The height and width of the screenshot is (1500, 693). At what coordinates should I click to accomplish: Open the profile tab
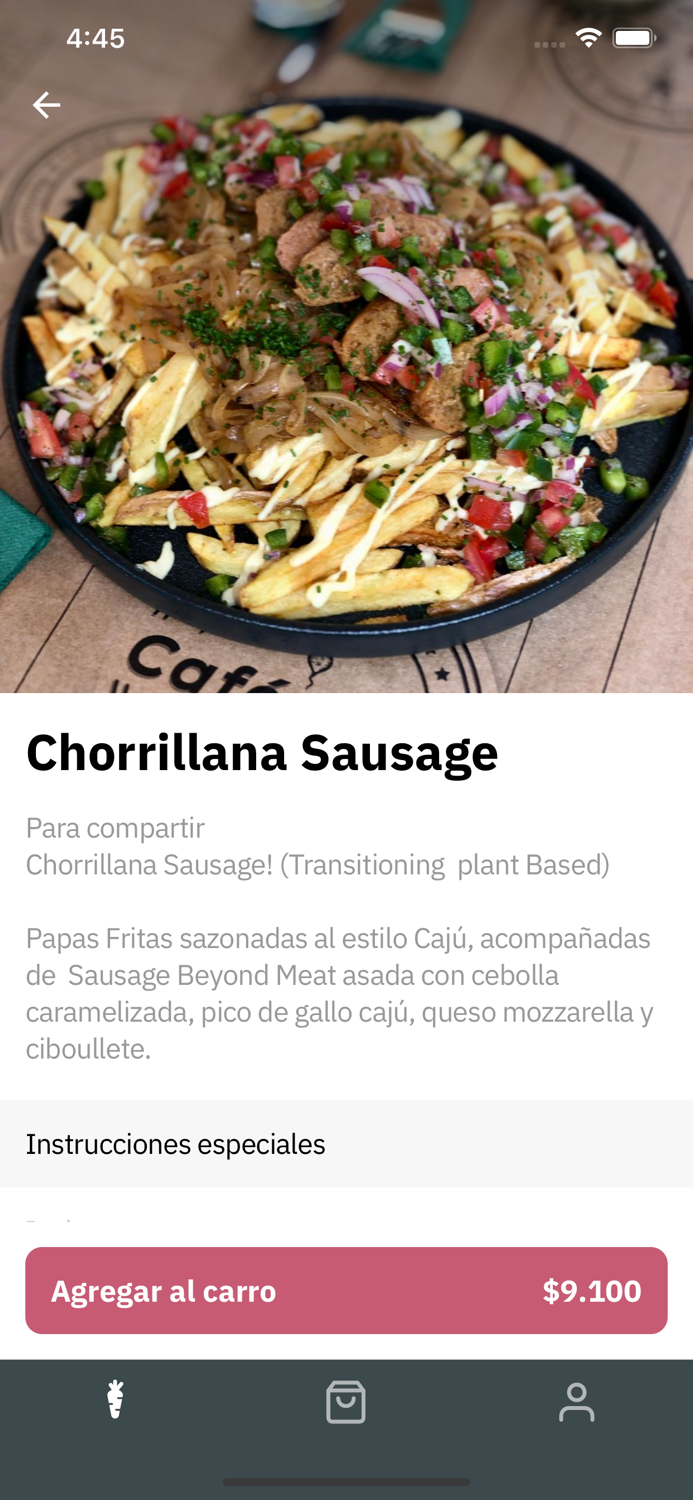coord(576,1402)
